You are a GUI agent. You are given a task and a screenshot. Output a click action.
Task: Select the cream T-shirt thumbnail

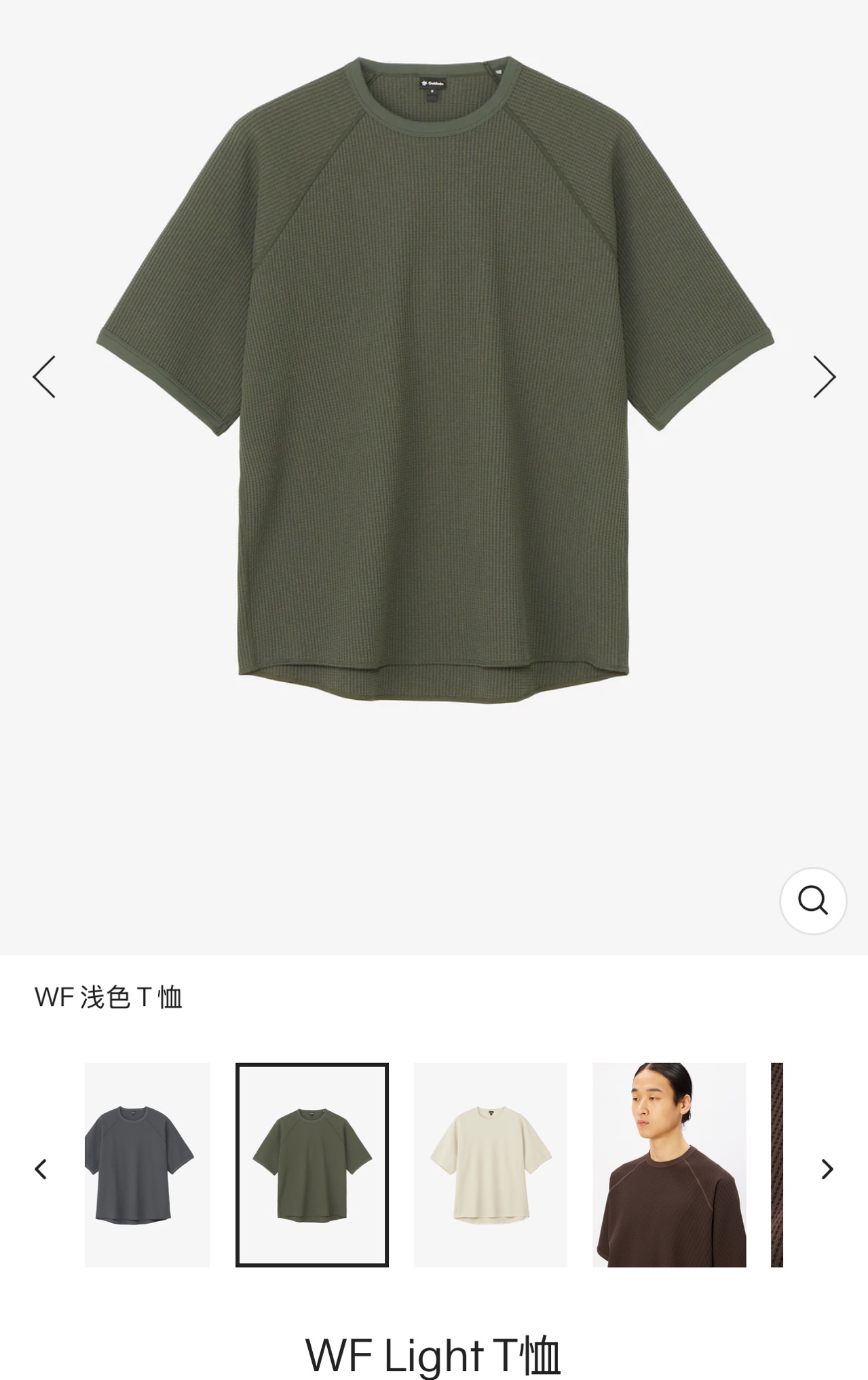(x=490, y=1165)
